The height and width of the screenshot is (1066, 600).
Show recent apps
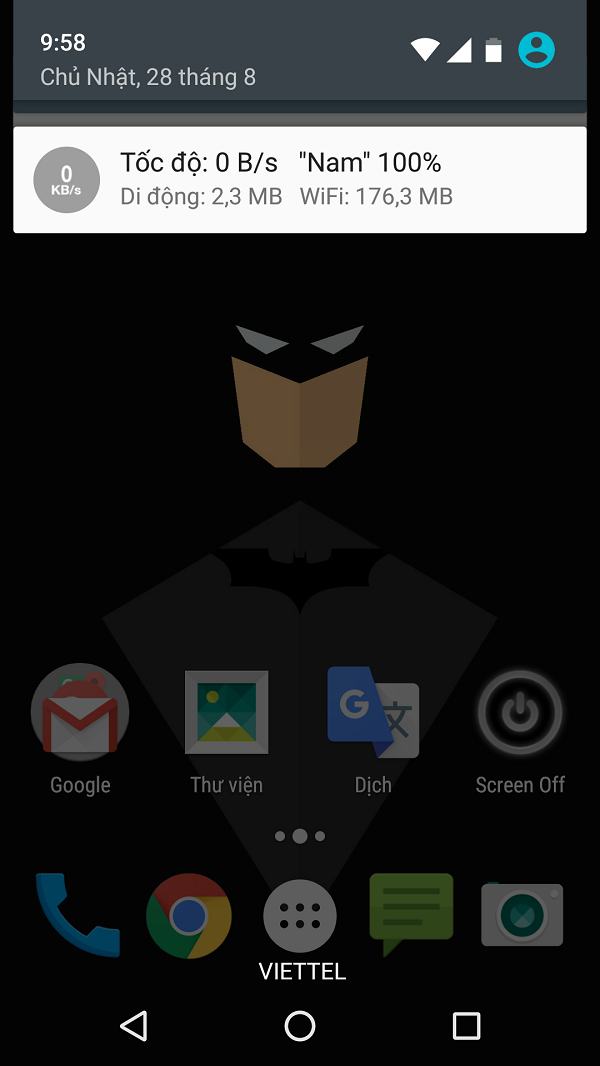point(466,1025)
